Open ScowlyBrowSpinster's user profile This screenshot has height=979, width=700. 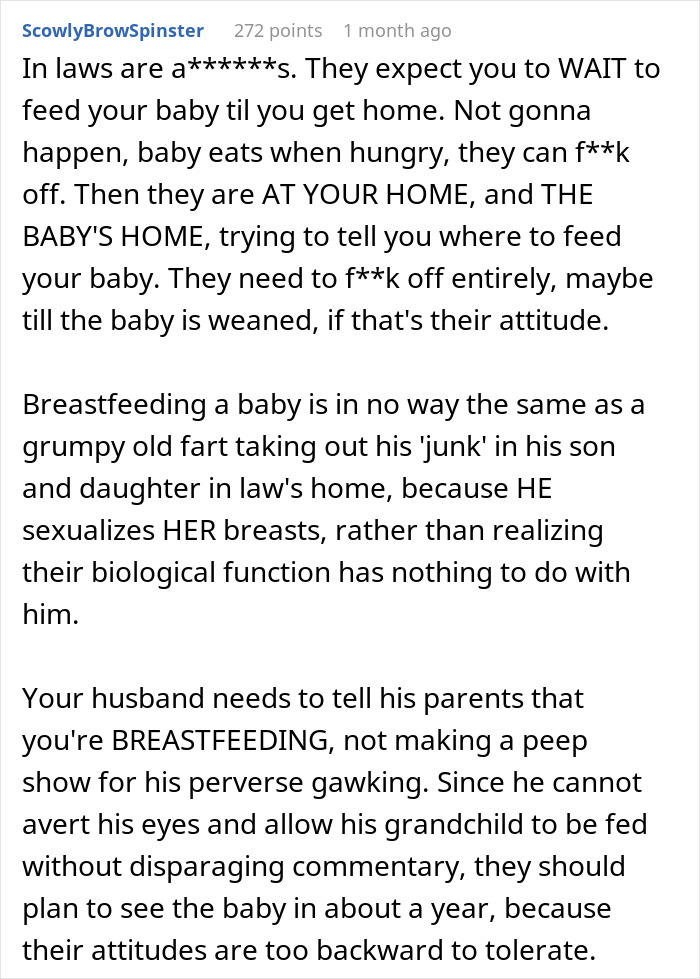[112, 31]
